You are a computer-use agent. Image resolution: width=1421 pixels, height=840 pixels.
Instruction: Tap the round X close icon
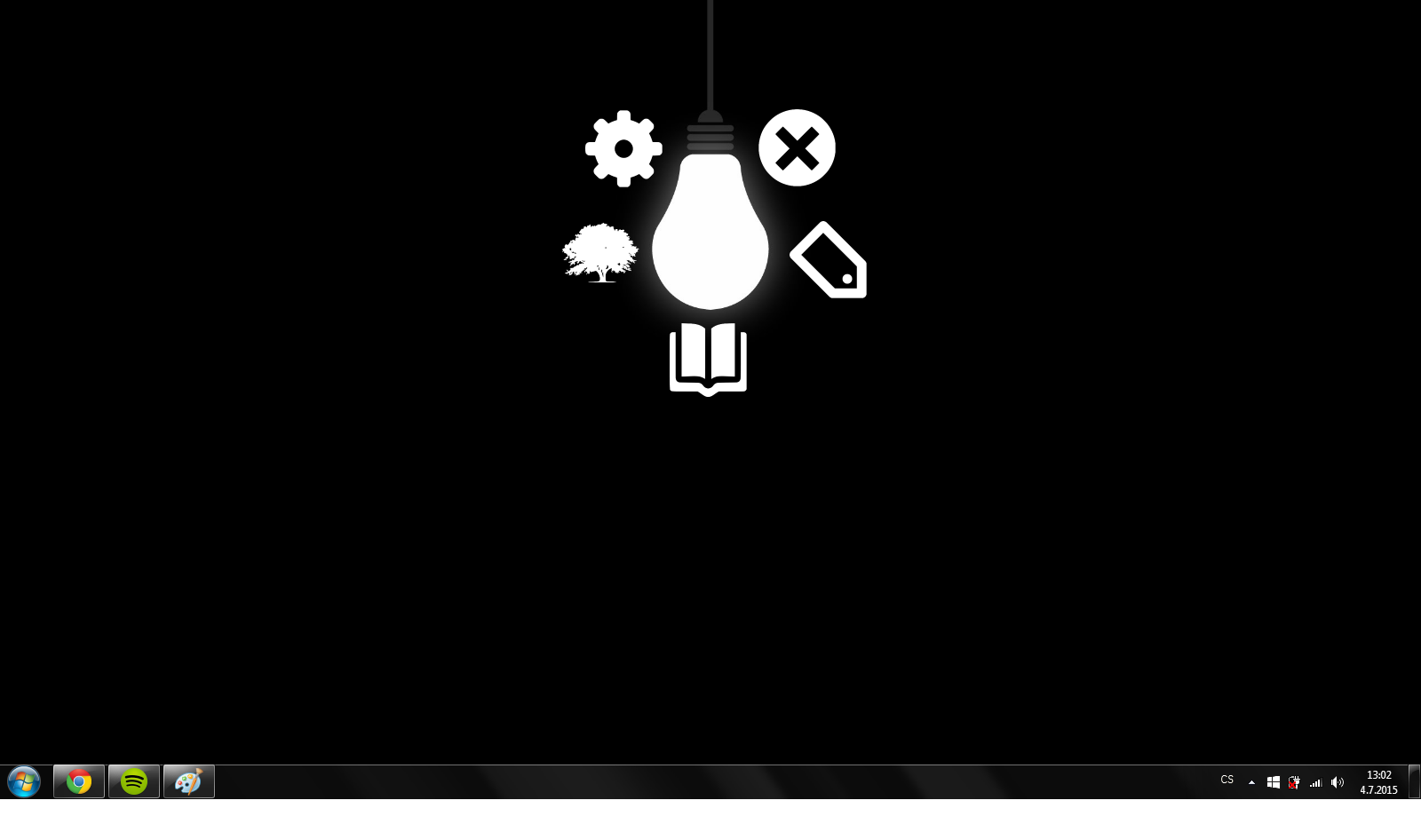click(x=797, y=148)
